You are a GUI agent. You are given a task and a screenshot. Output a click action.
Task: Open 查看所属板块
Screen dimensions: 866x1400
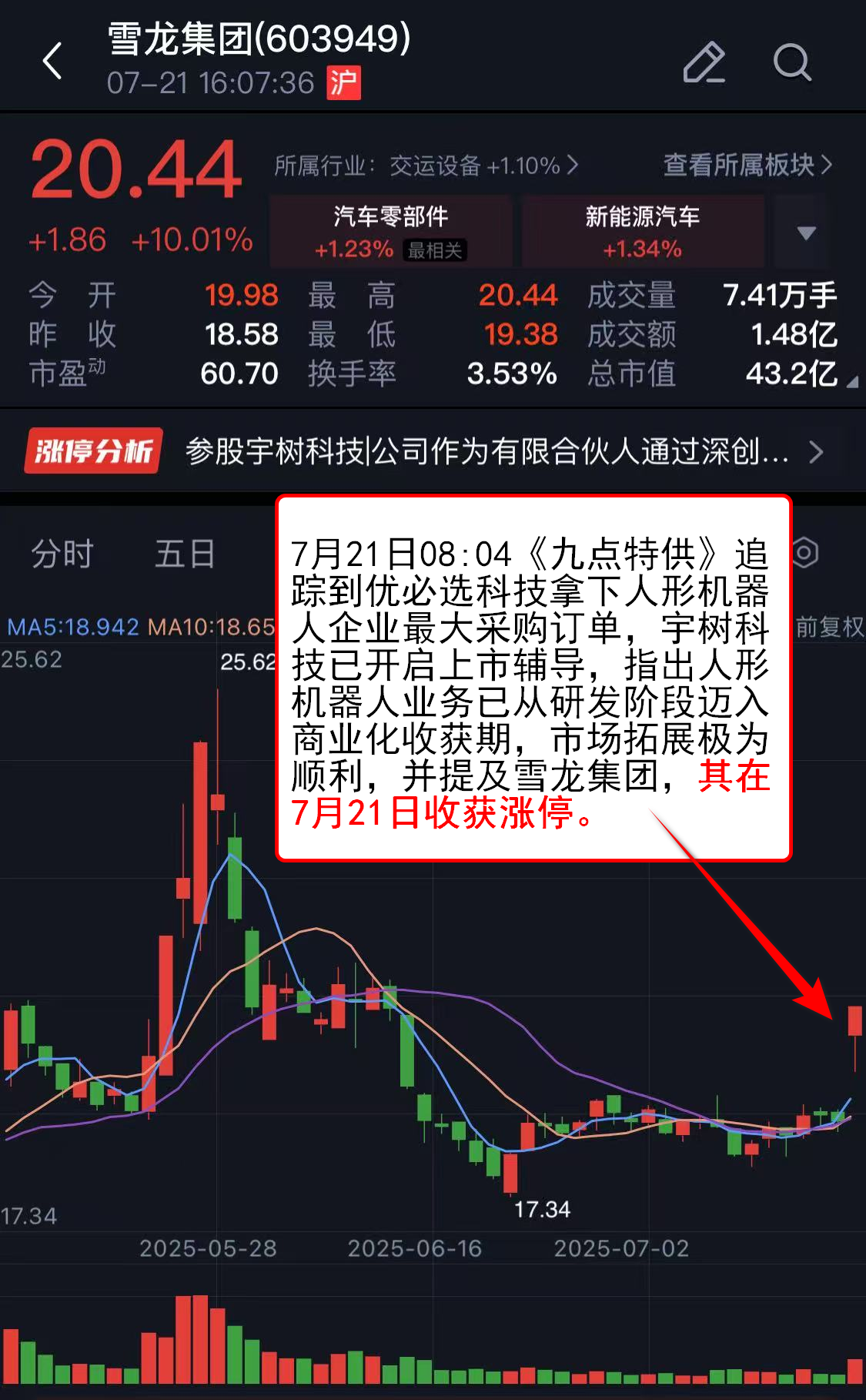(747, 164)
